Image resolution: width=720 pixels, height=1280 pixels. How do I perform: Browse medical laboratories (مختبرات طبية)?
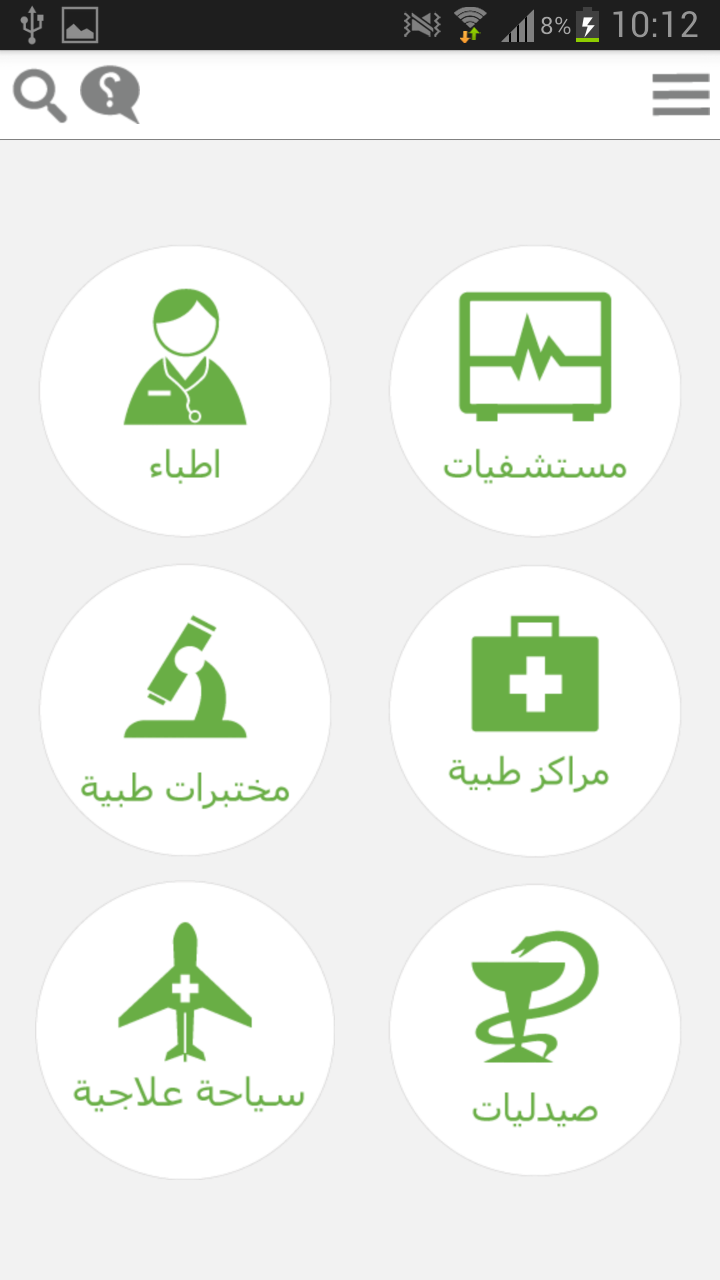(x=185, y=710)
